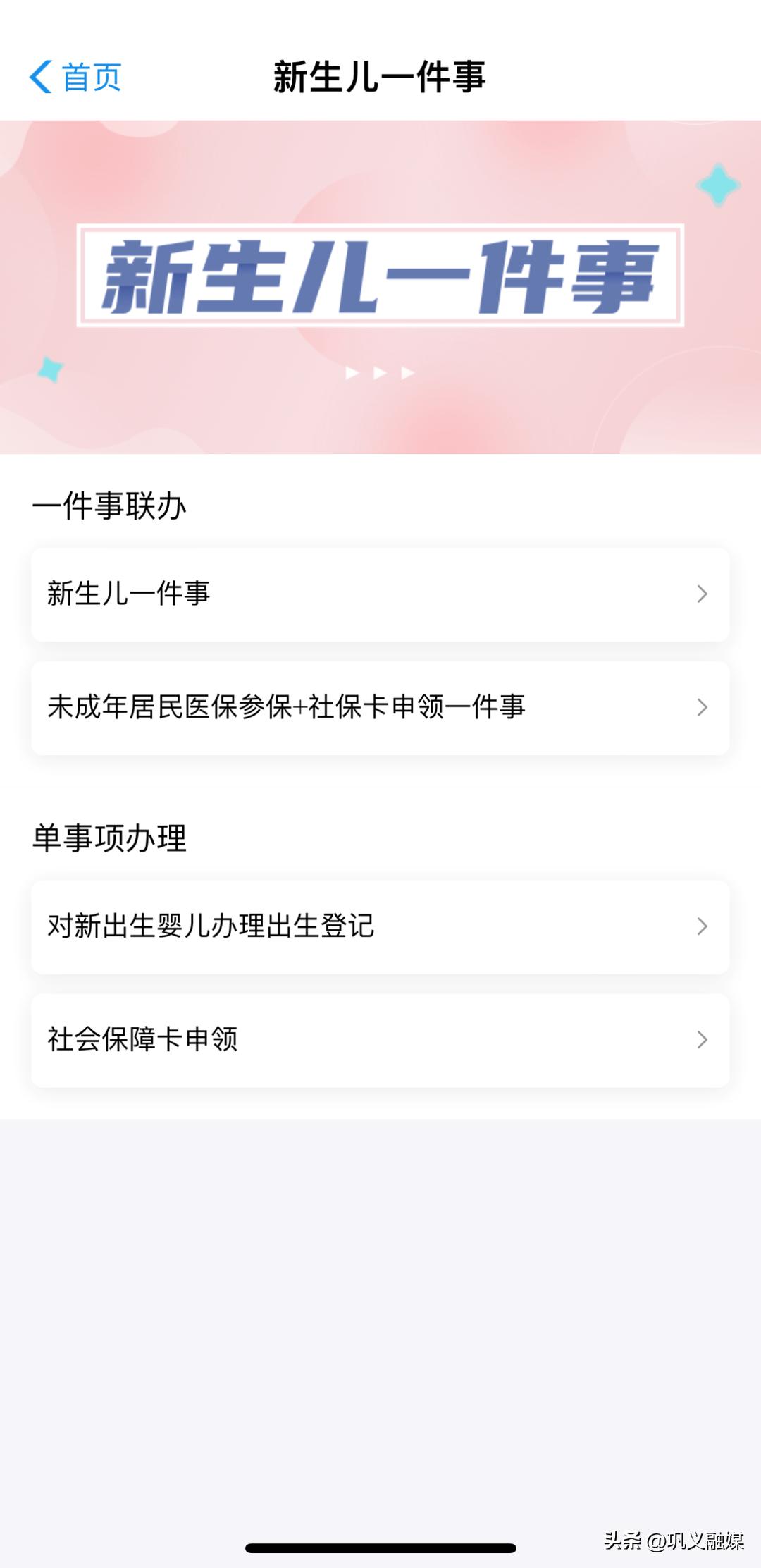Expand the 社会保障卡申领 row chevron
The image size is (761, 1568).
pos(700,1039)
